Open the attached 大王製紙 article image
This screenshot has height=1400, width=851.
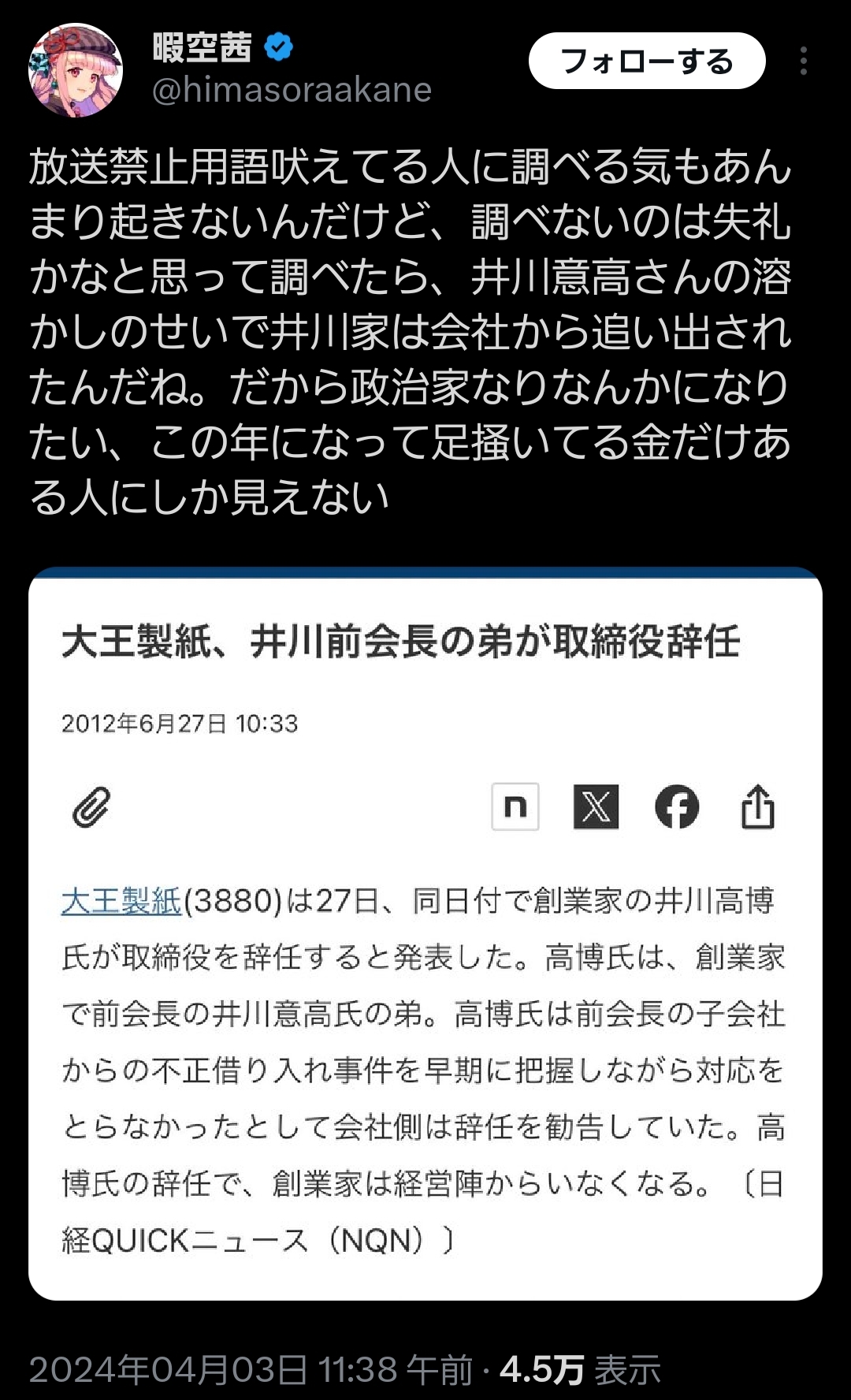pos(425,933)
